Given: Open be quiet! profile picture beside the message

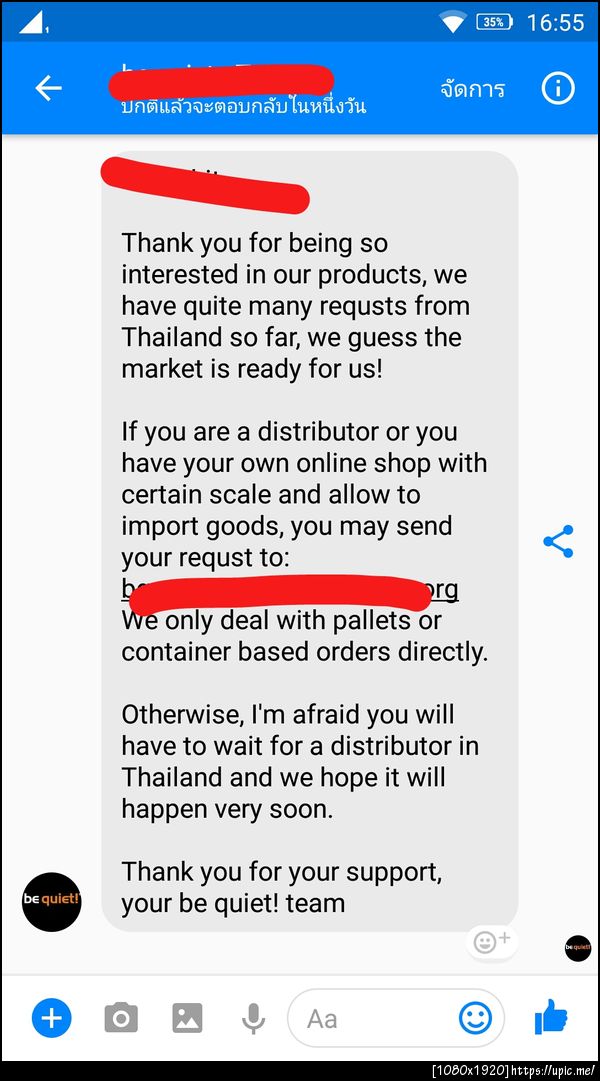Looking at the screenshot, I should [x=51, y=901].
